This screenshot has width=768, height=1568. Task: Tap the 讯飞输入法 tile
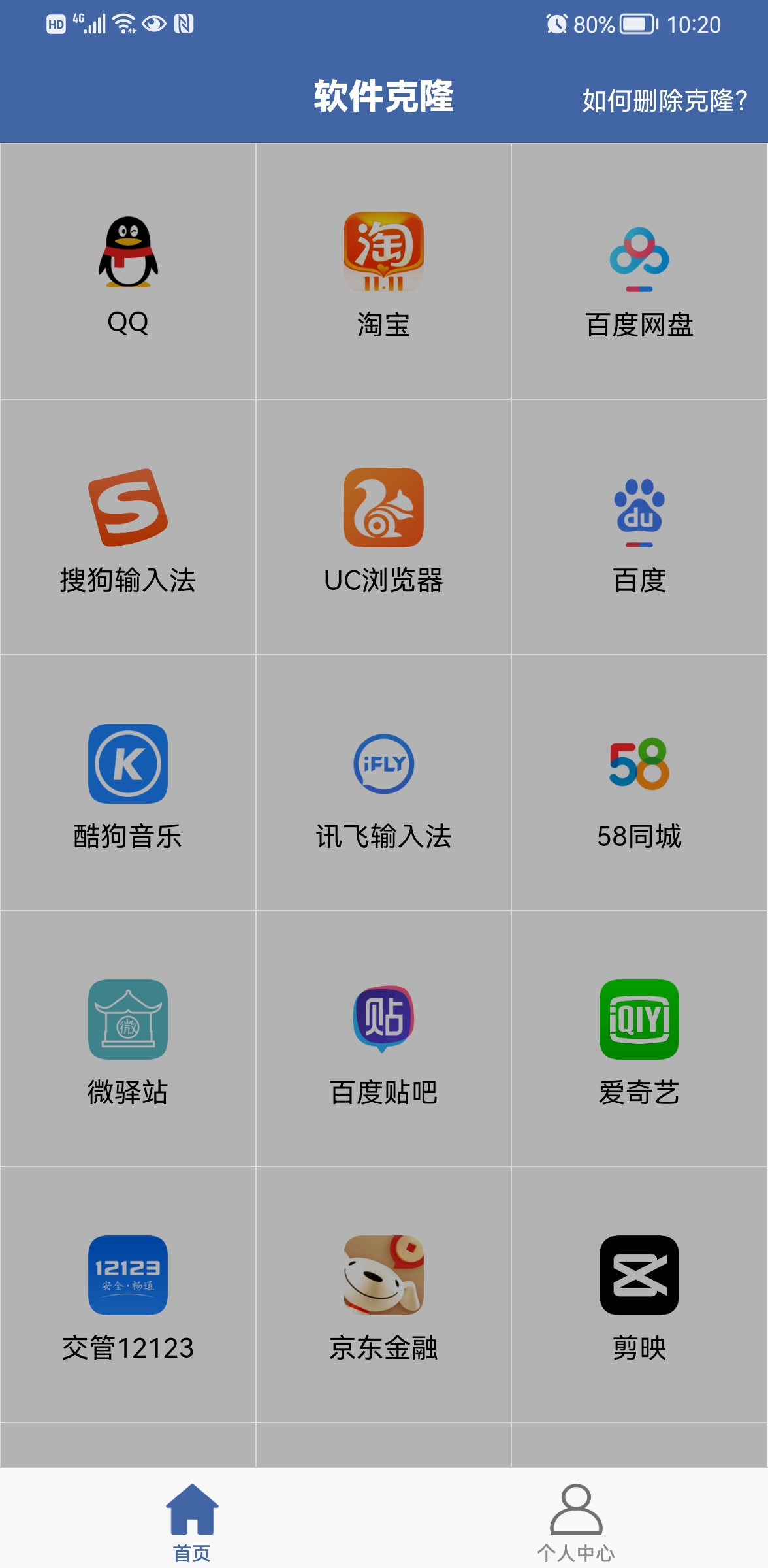coord(384,783)
